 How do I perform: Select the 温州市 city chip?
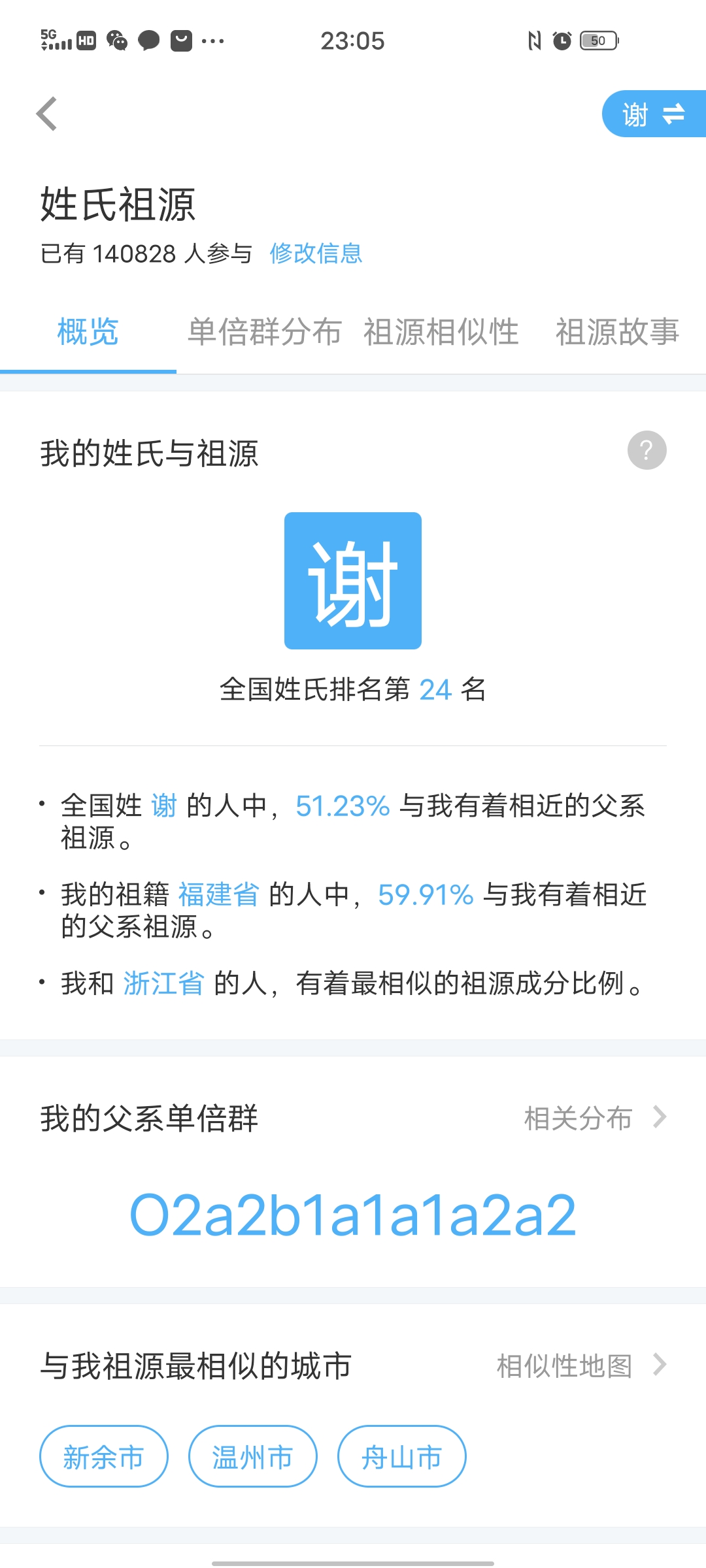pyautogui.click(x=253, y=1456)
